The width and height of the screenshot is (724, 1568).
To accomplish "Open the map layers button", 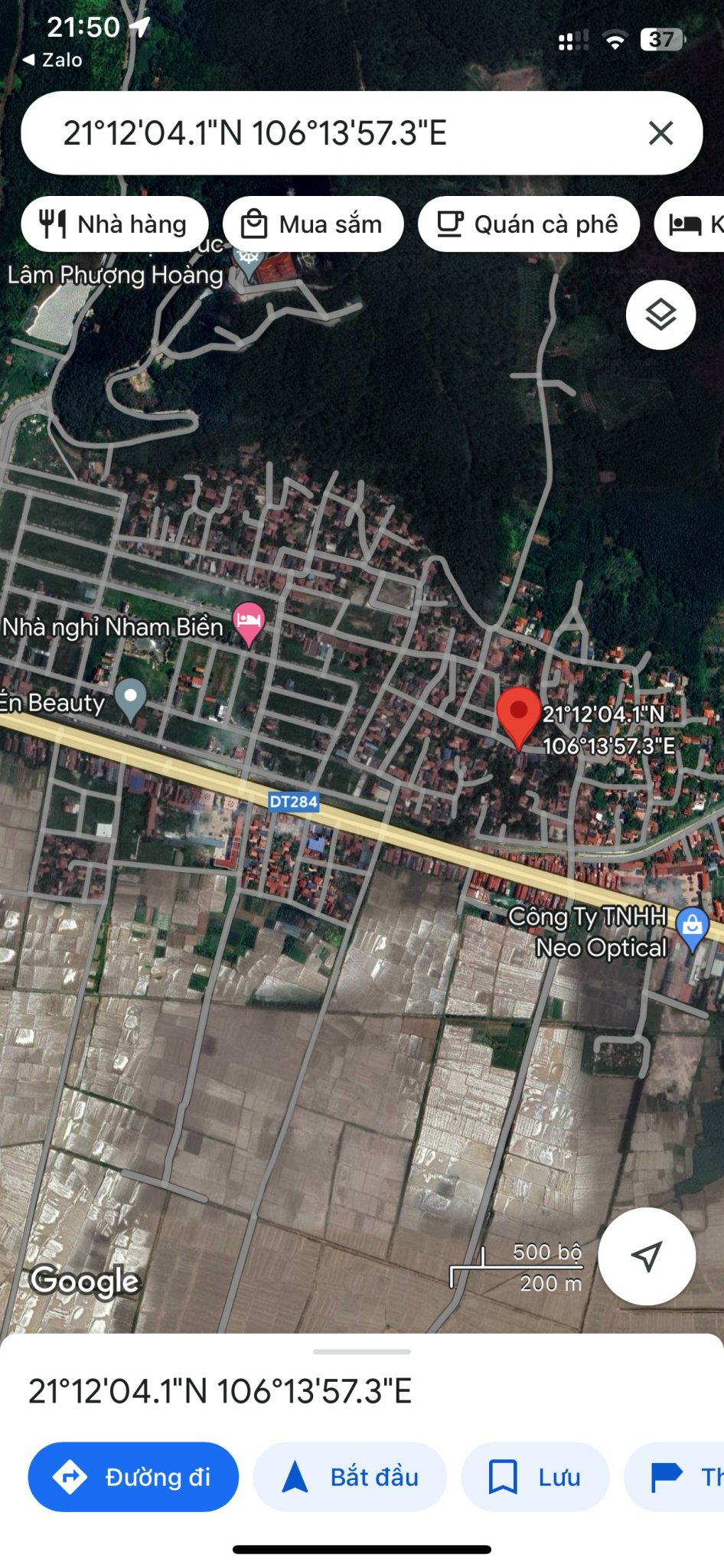I will point(660,315).
